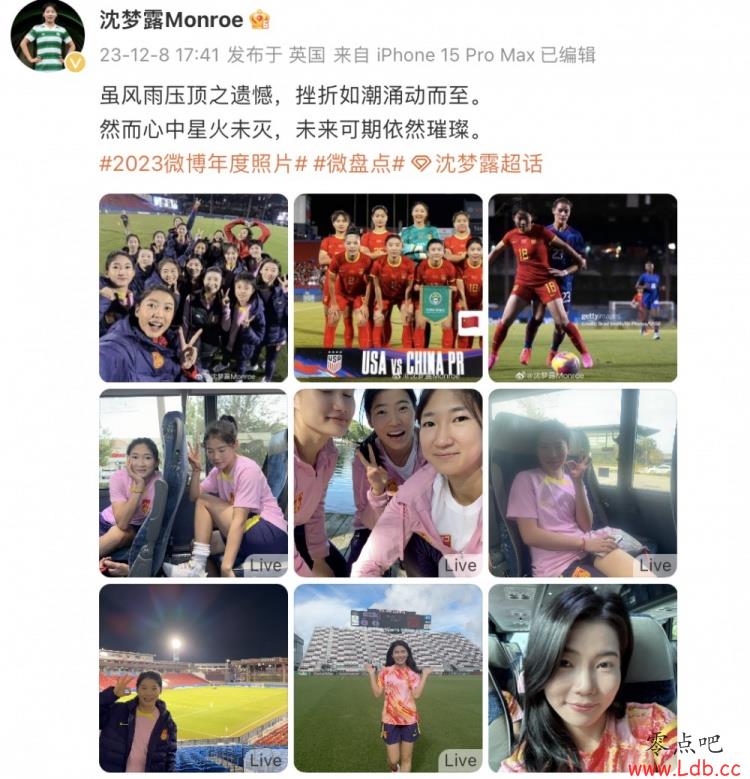Open the night stadium Live photo
The image size is (750, 779).
(x=193, y=678)
